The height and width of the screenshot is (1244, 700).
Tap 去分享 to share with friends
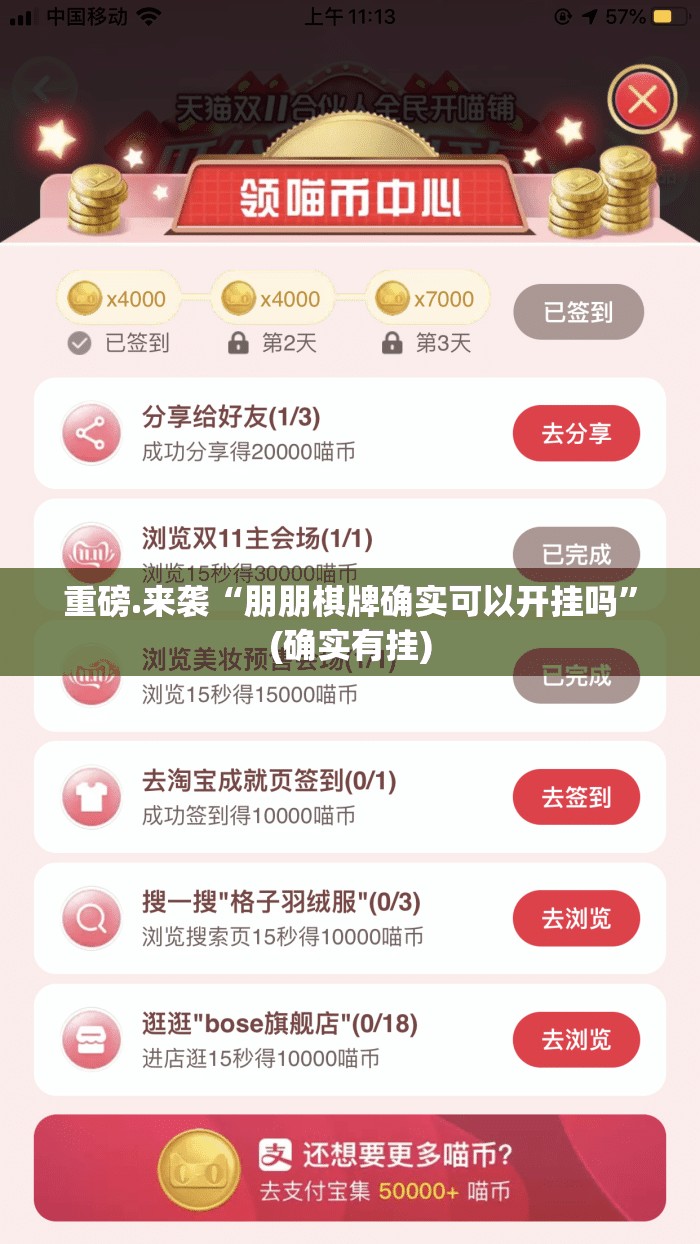[x=576, y=433]
